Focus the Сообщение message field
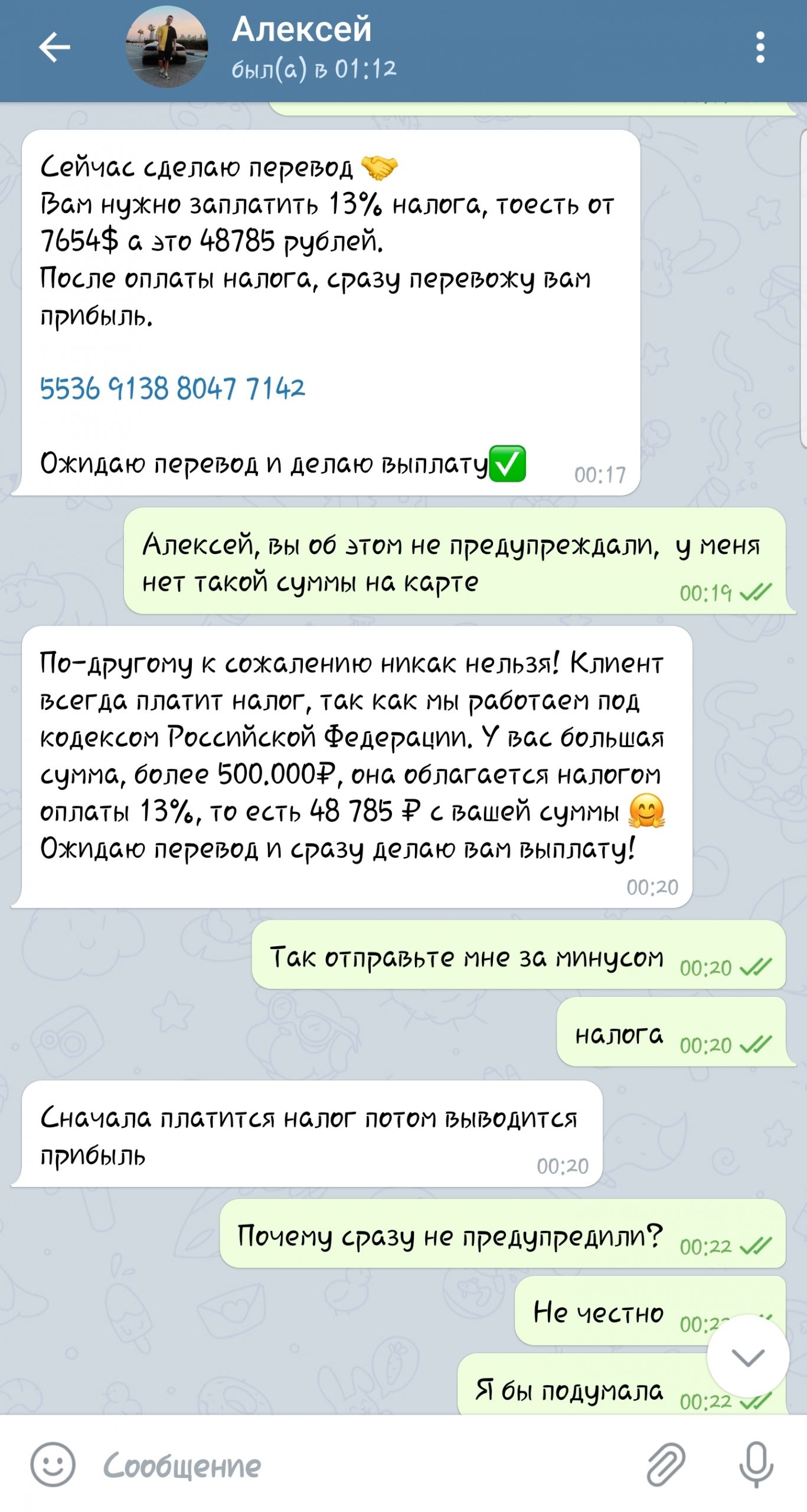The image size is (807, 1512). (x=366, y=1465)
